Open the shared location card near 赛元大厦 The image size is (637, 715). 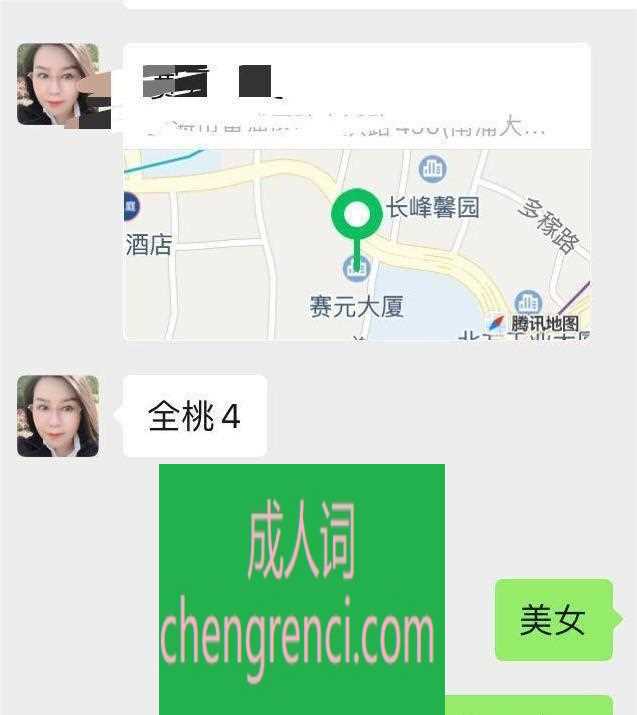pyautogui.click(x=356, y=240)
